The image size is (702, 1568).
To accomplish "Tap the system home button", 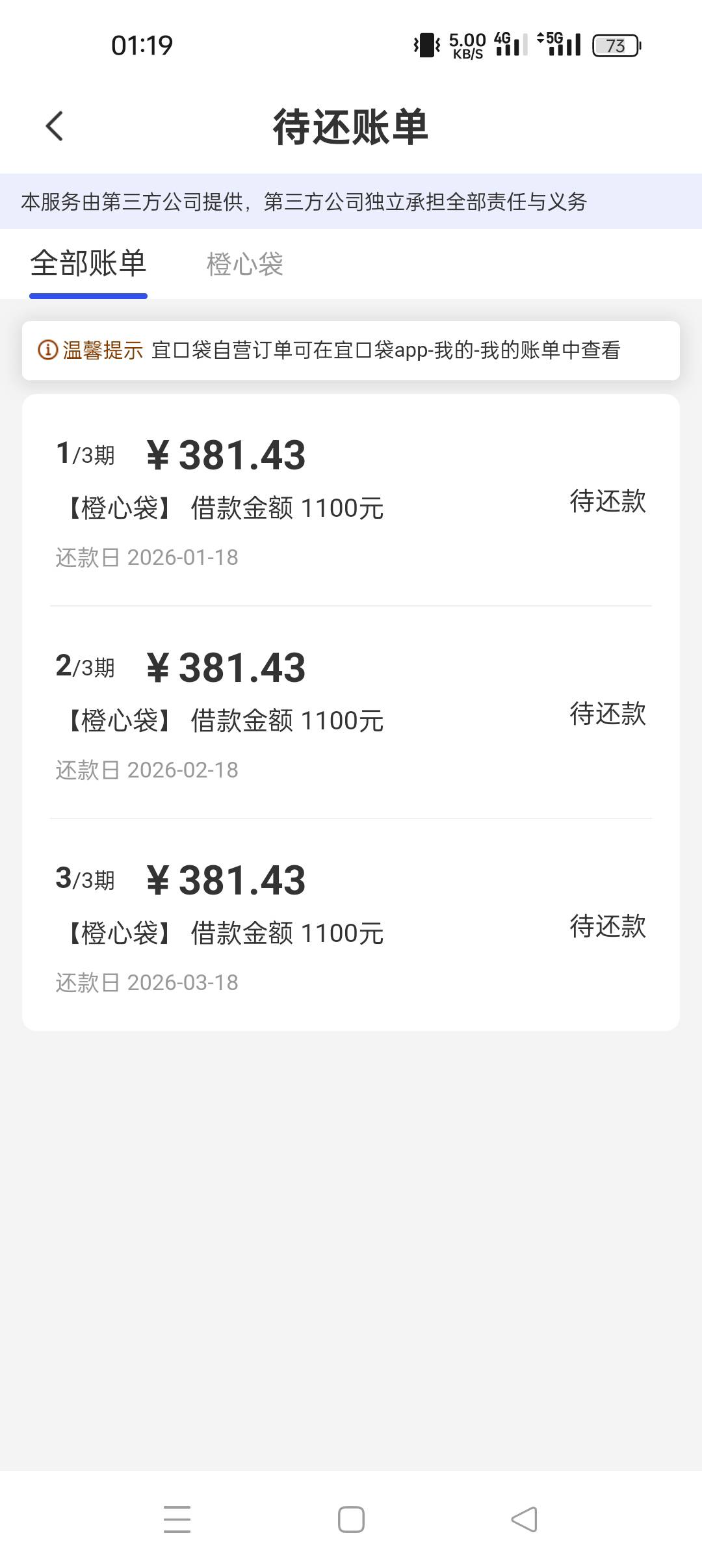I will click(x=351, y=1519).
